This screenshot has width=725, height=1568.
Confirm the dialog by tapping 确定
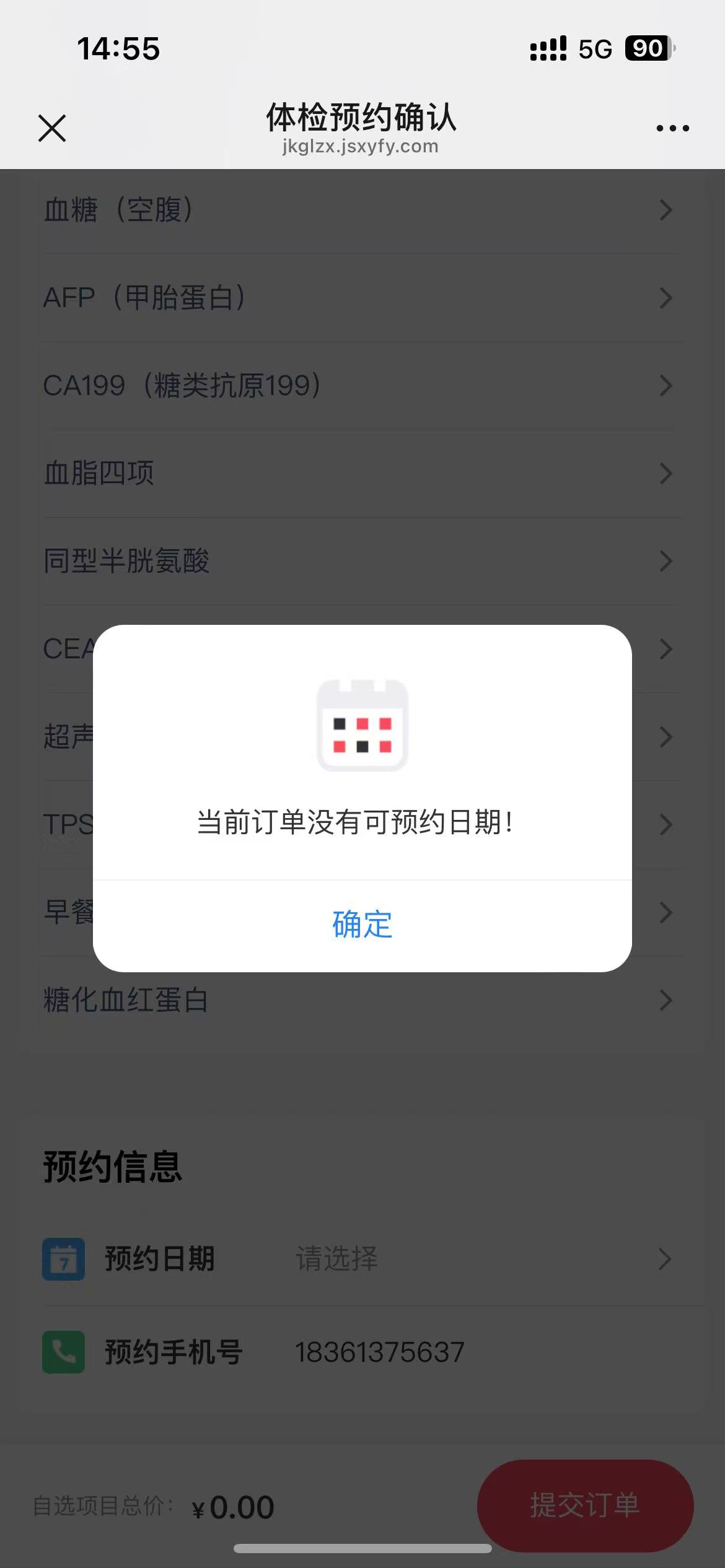362,925
